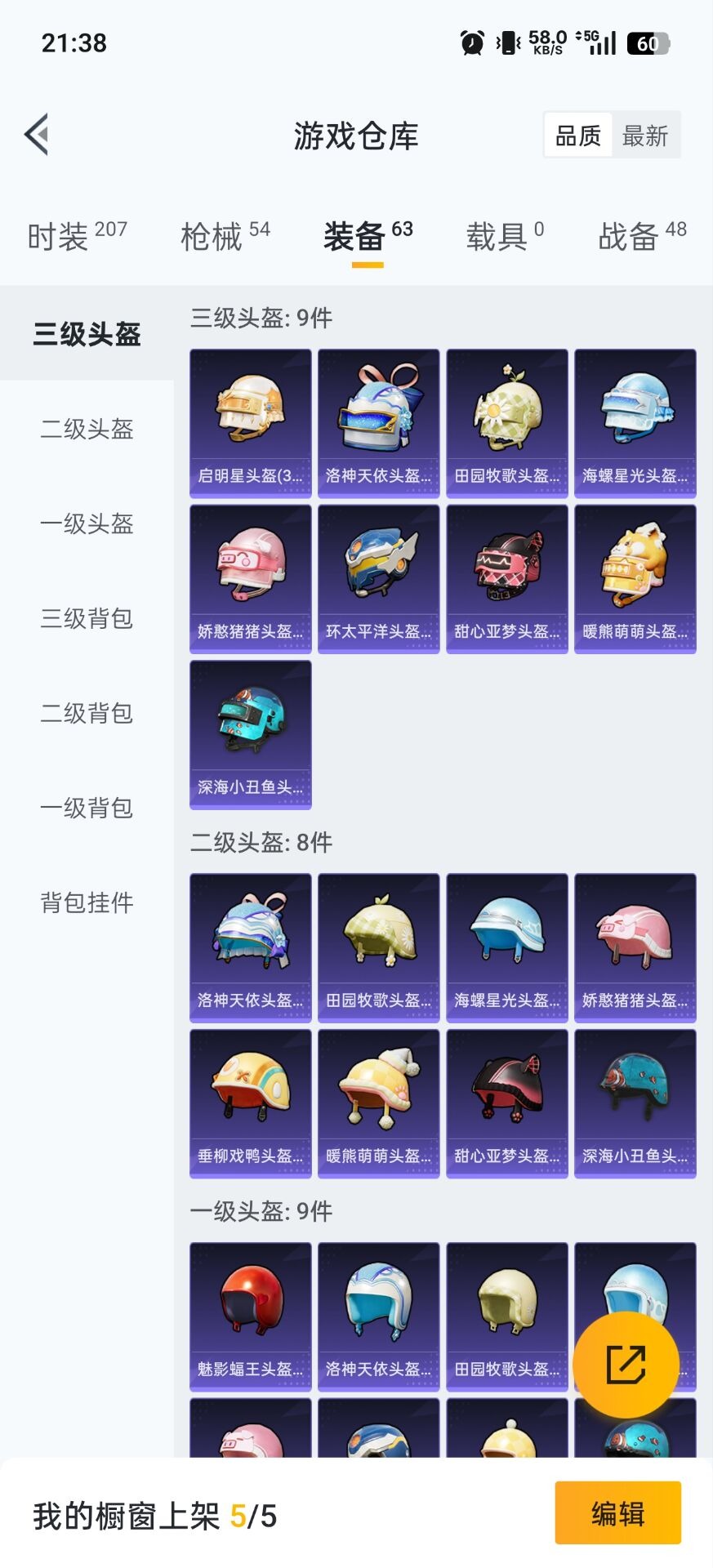This screenshot has width=713, height=1568.
Task: Switch to the 时装 tab
Action: click(x=77, y=236)
